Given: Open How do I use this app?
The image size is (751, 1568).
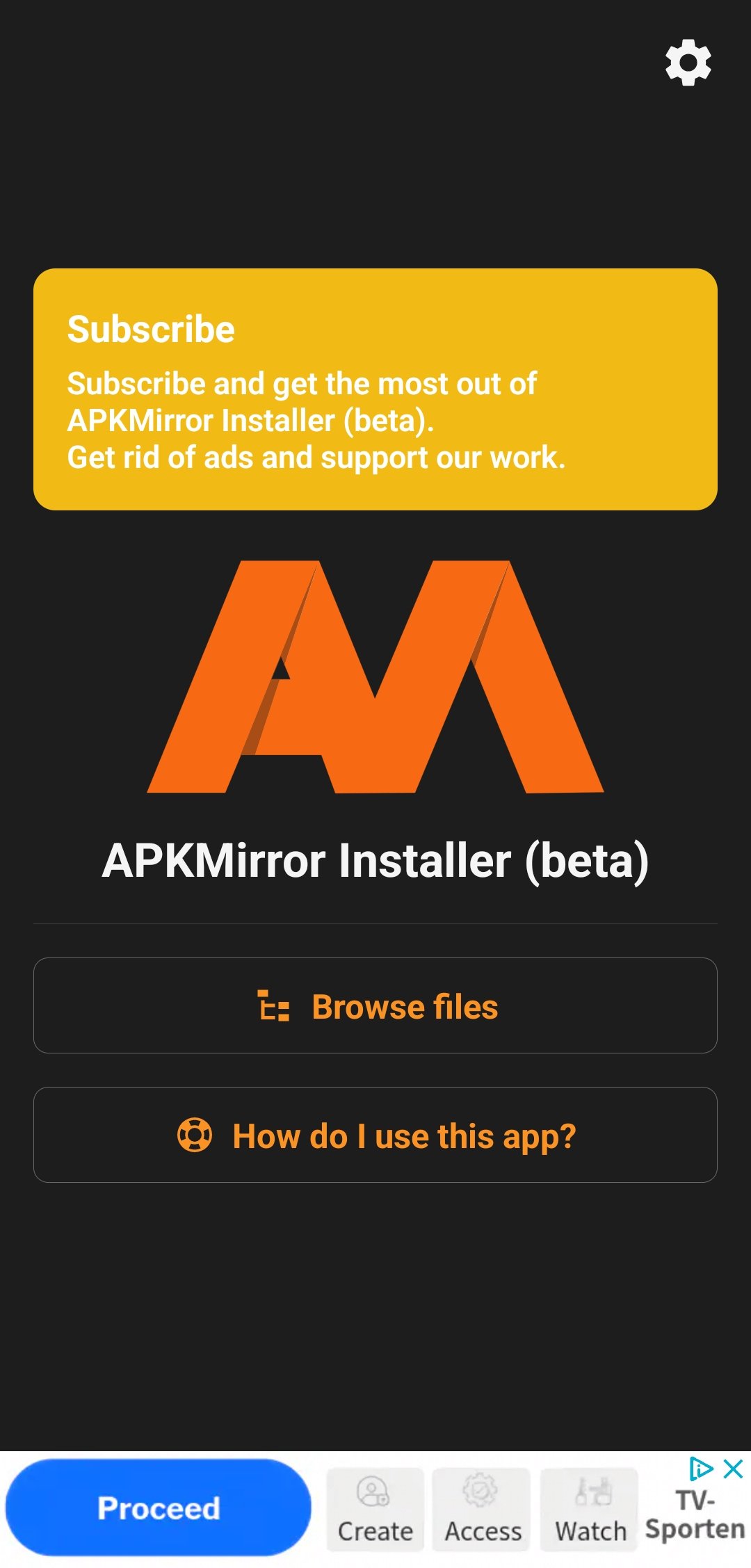Looking at the screenshot, I should click(375, 1135).
